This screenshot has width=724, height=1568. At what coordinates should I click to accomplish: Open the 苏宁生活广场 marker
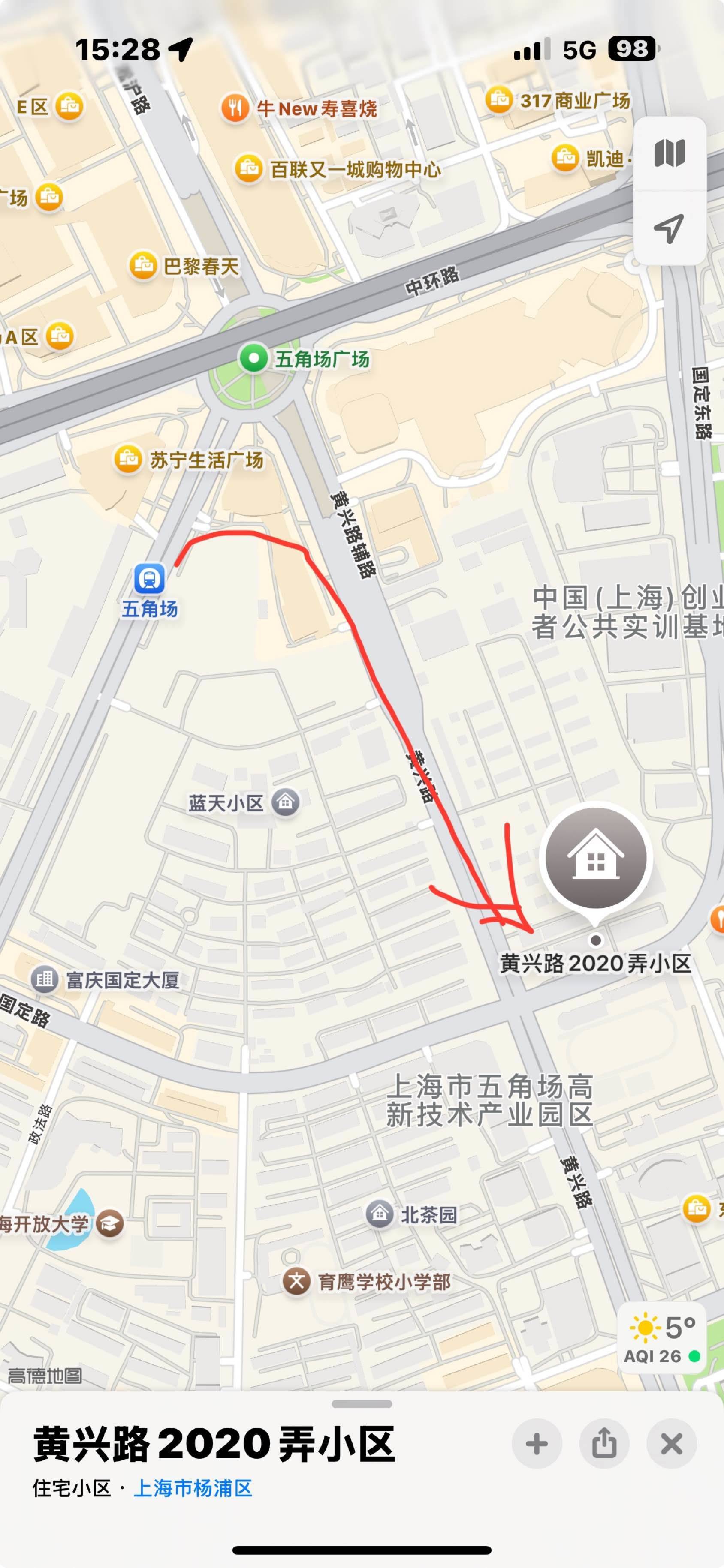pyautogui.click(x=128, y=458)
